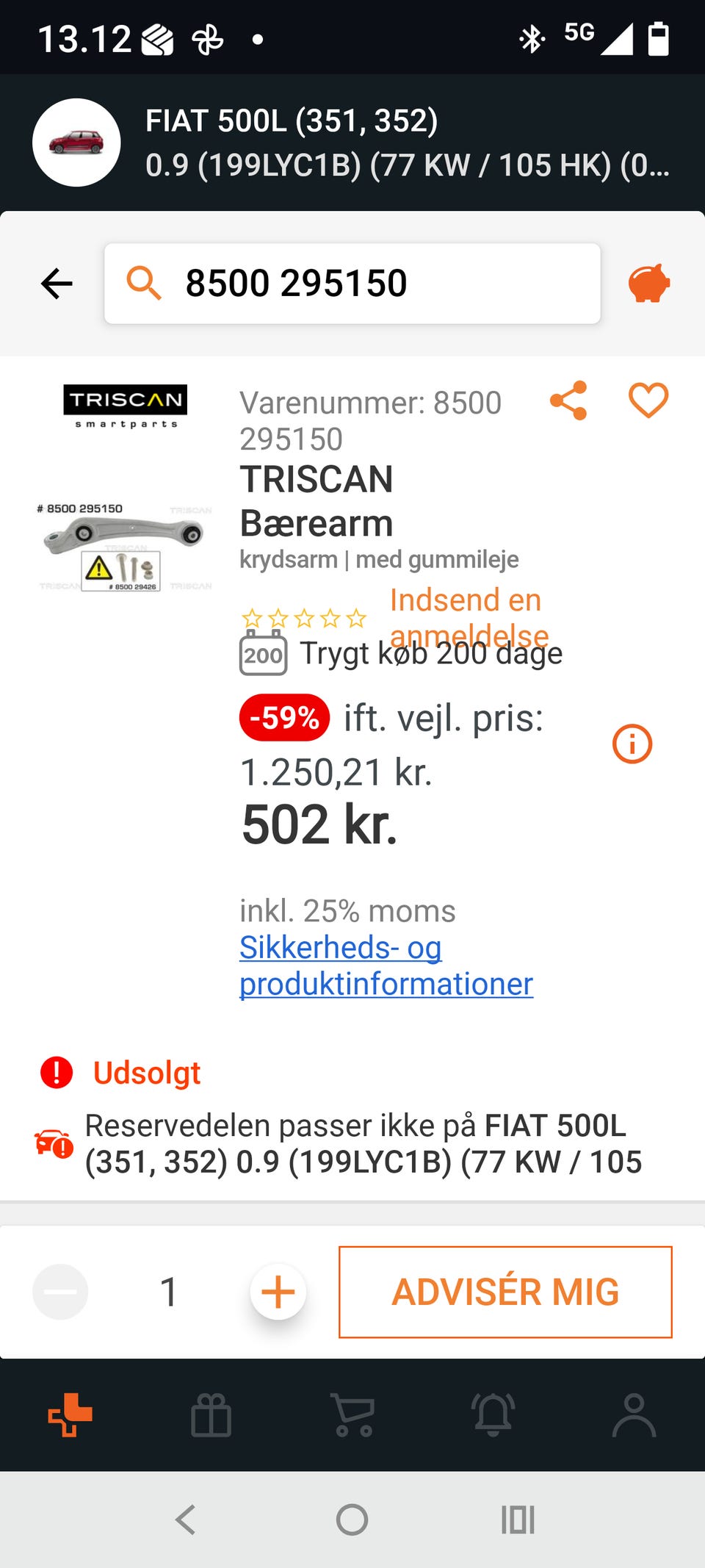The width and height of the screenshot is (705, 1568).
Task: Open the gift box tab
Action: click(x=211, y=1414)
